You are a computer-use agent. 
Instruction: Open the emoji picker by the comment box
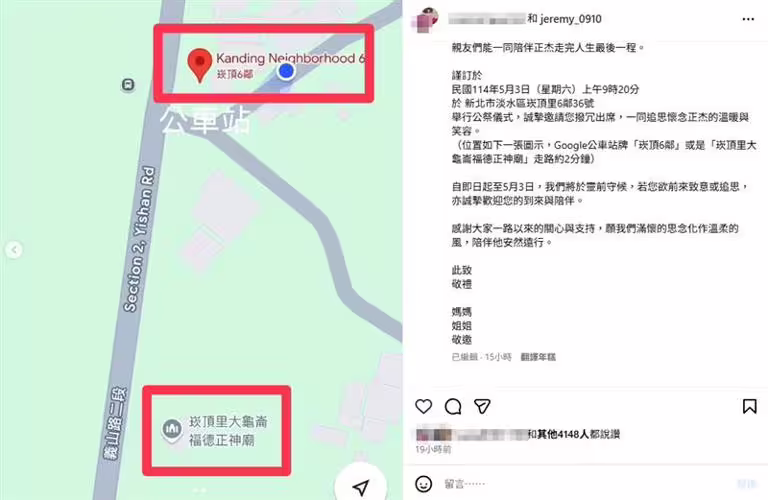click(x=424, y=483)
